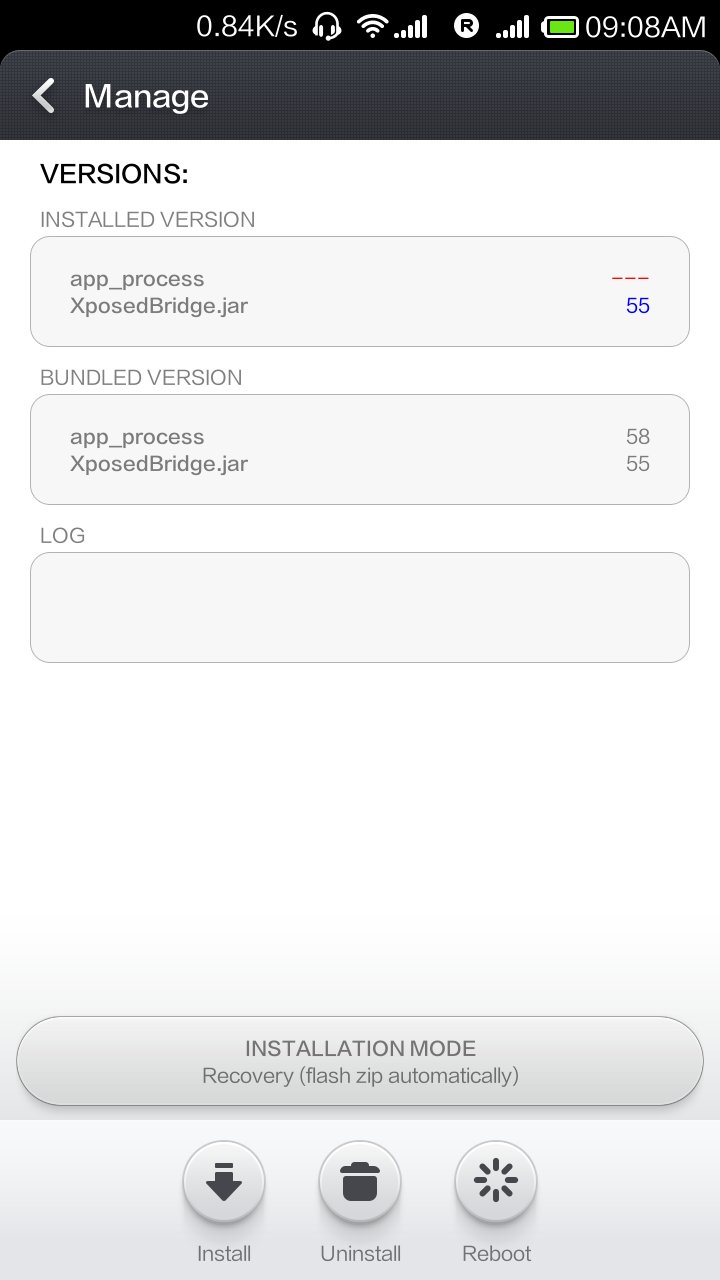The width and height of the screenshot is (720, 1280).
Task: Open the Installation Mode selector
Action: coord(360,1061)
